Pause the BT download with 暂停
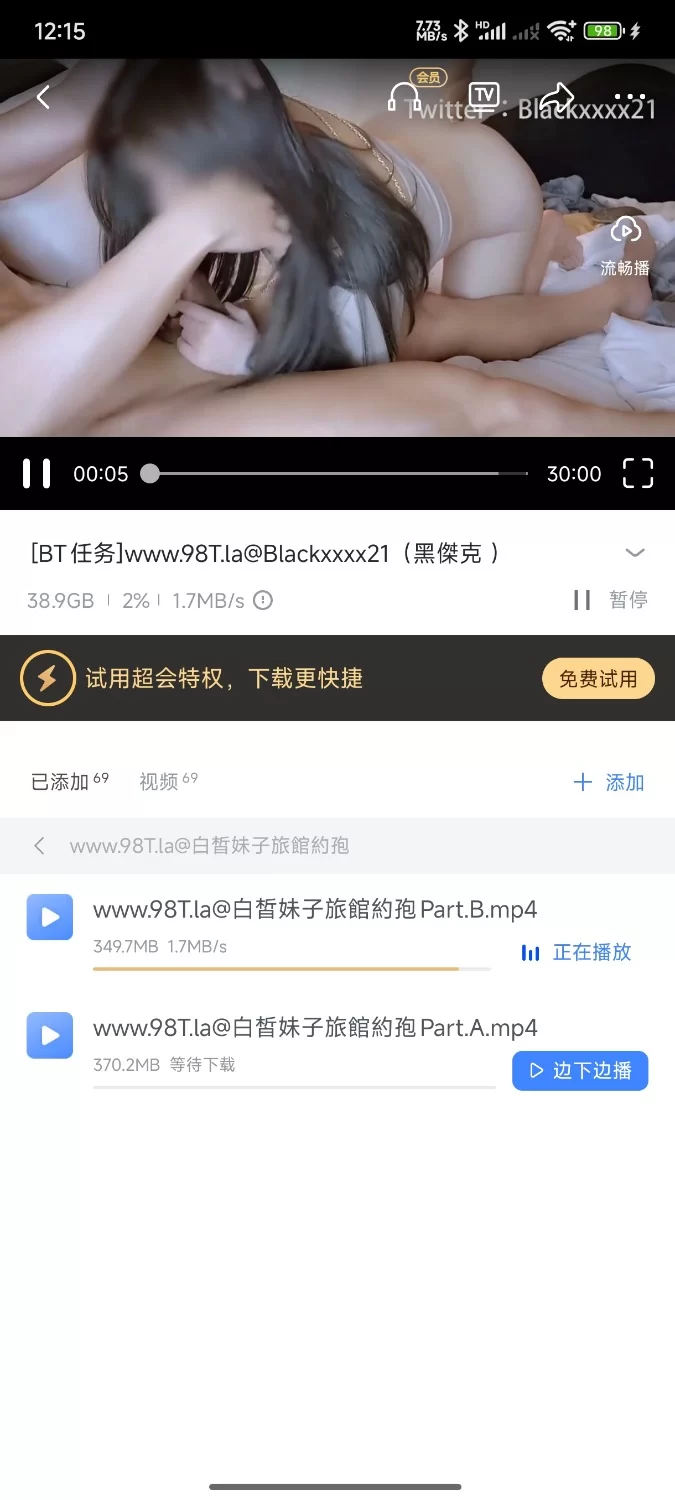The height and width of the screenshot is (1500, 675). (x=611, y=600)
